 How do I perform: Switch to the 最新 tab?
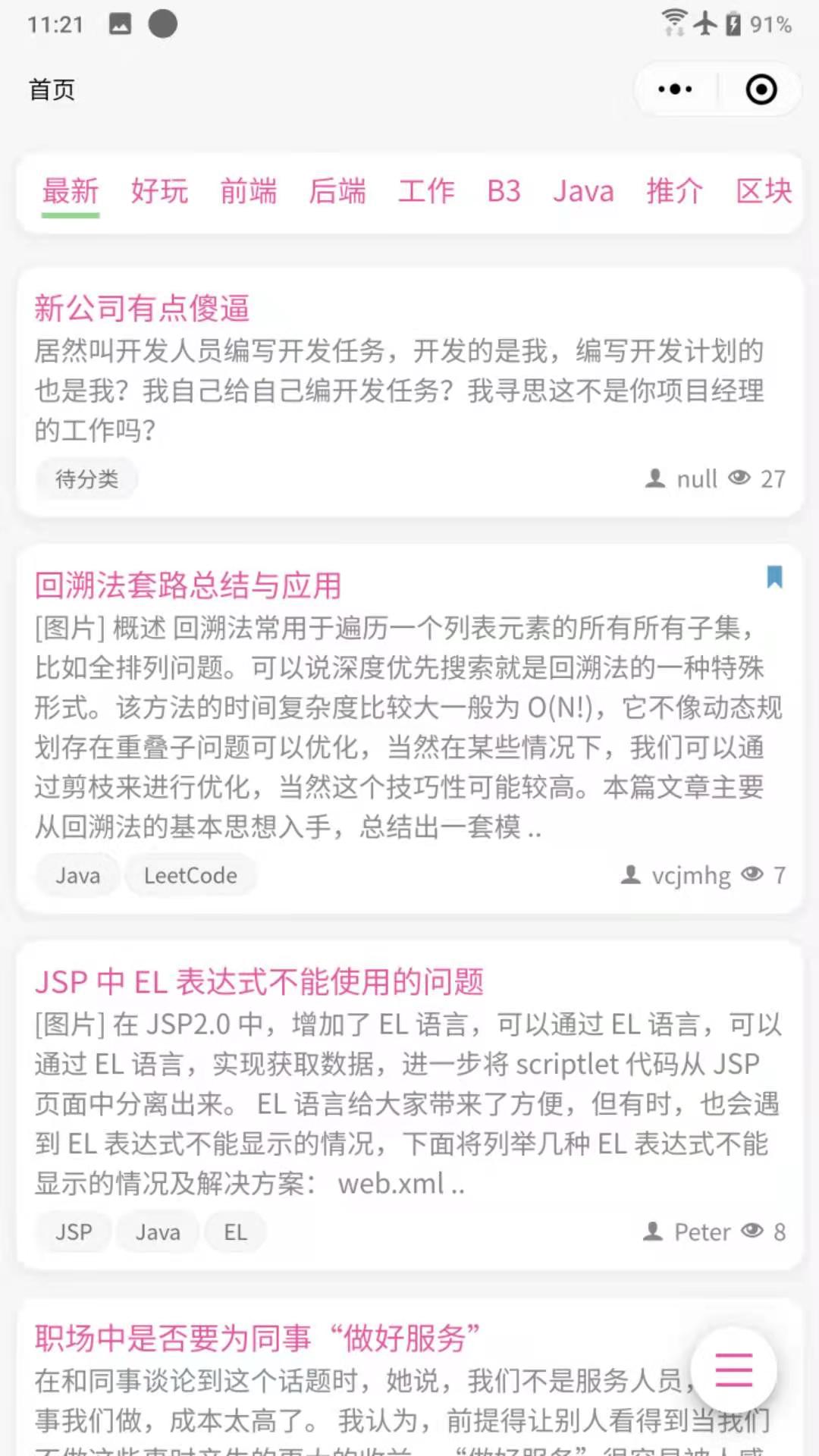(x=71, y=191)
